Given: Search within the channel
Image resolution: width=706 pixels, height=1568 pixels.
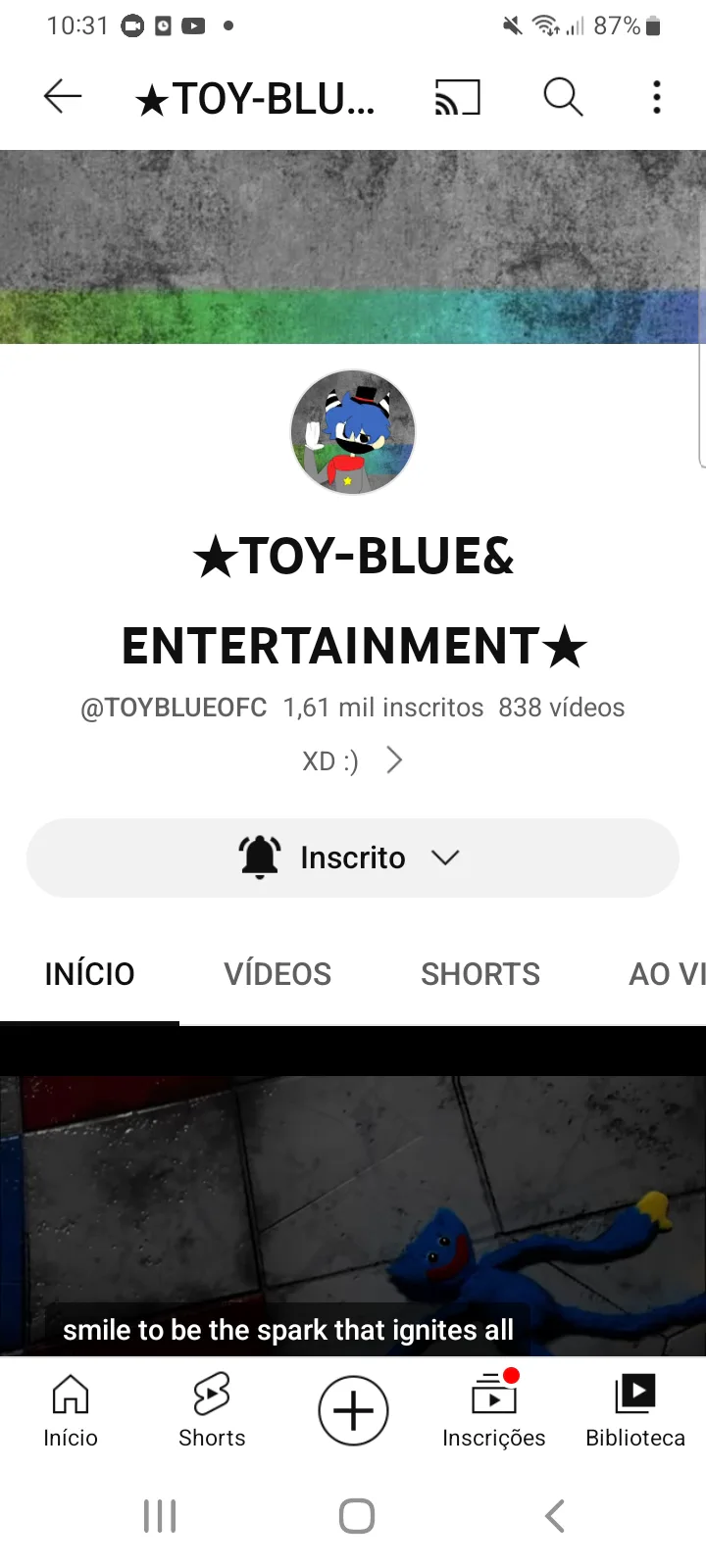Looking at the screenshot, I should coord(563,97).
